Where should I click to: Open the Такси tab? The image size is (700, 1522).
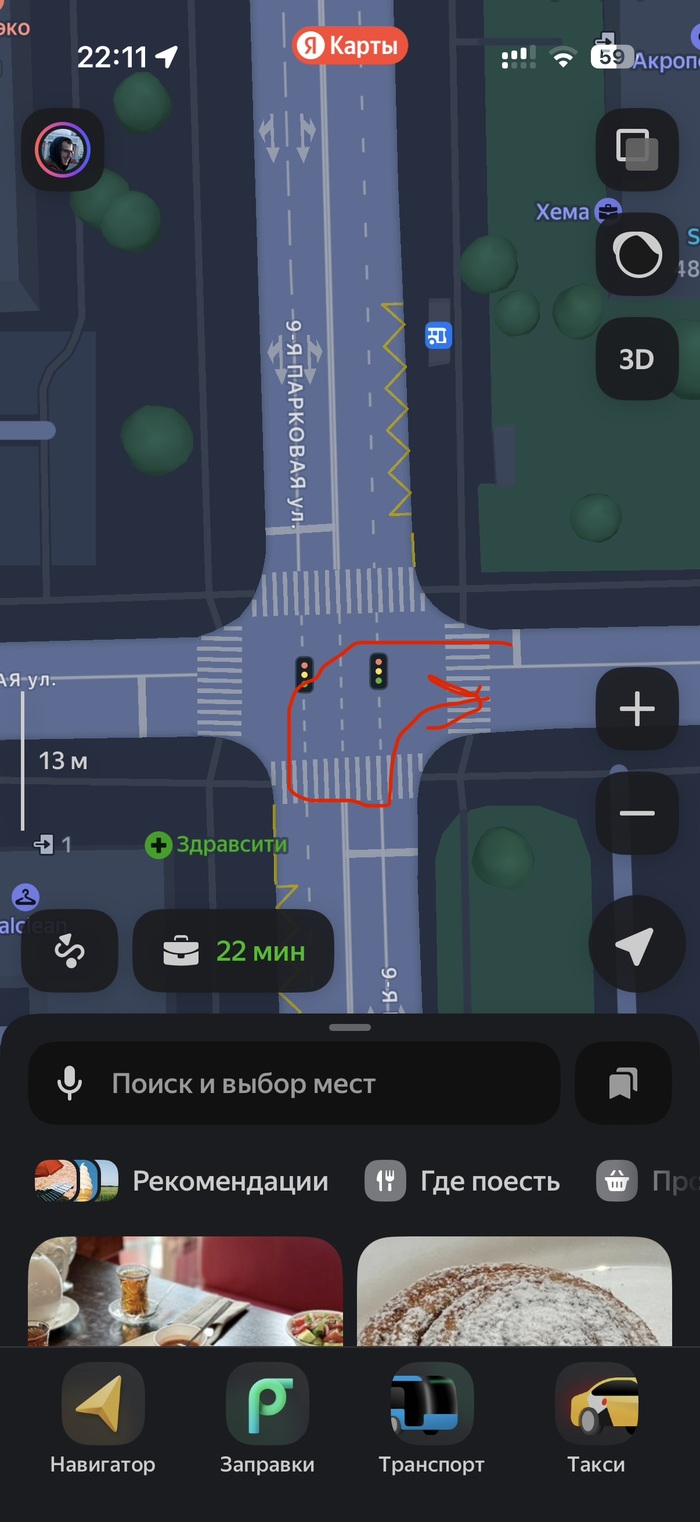(x=596, y=1418)
